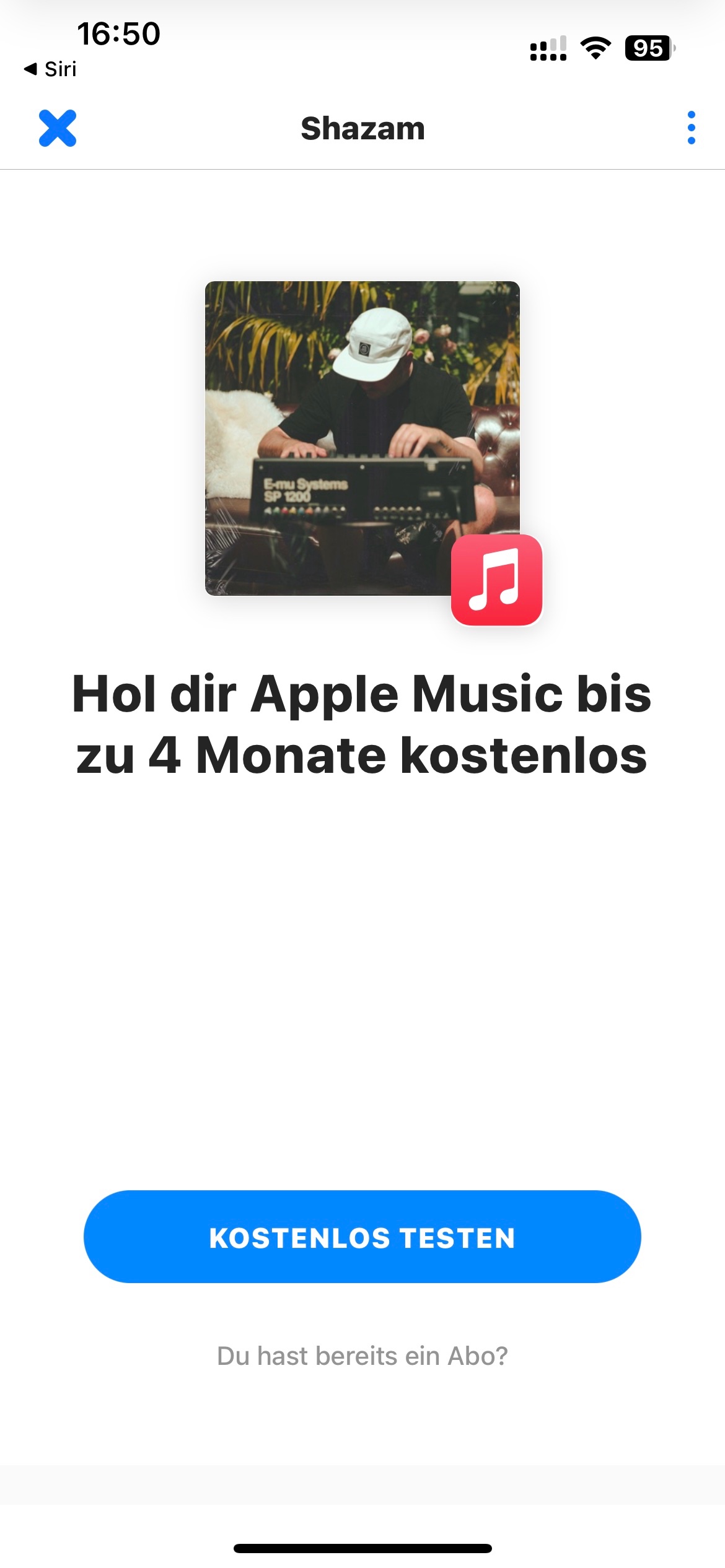725x1568 pixels.
Task: Return to Siri via the back arrow
Action: 50,69
